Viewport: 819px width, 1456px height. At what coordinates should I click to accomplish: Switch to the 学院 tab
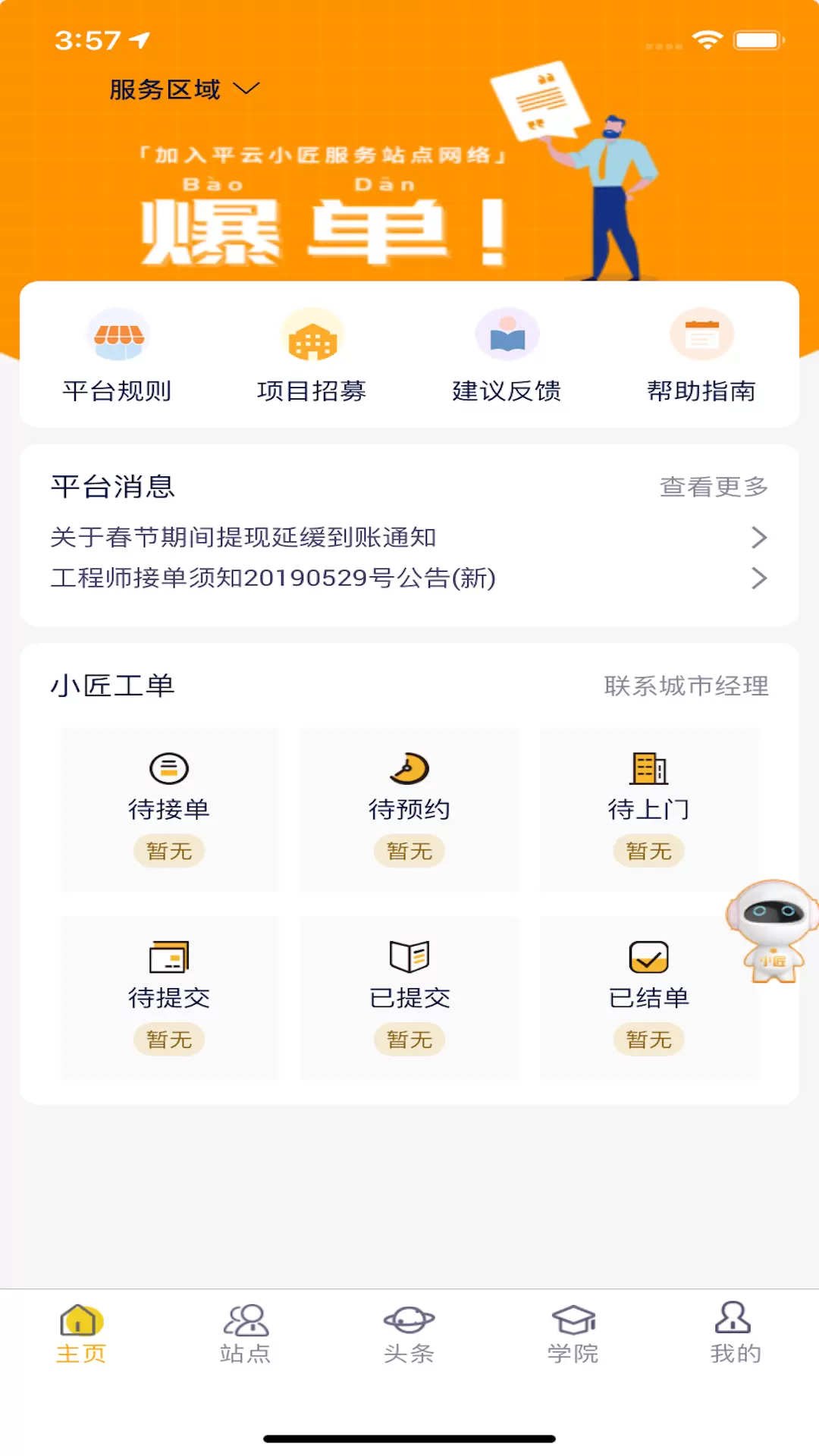coord(573,1334)
